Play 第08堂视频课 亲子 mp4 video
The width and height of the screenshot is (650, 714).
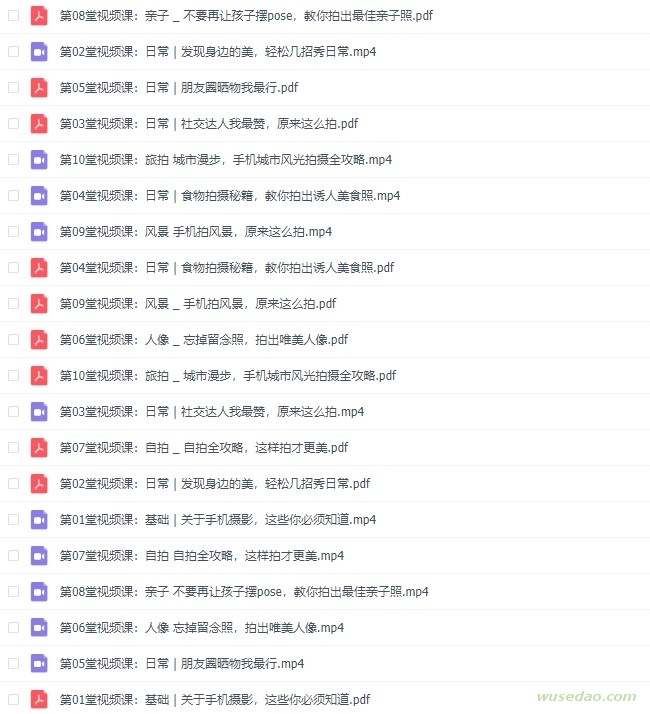coord(243,591)
